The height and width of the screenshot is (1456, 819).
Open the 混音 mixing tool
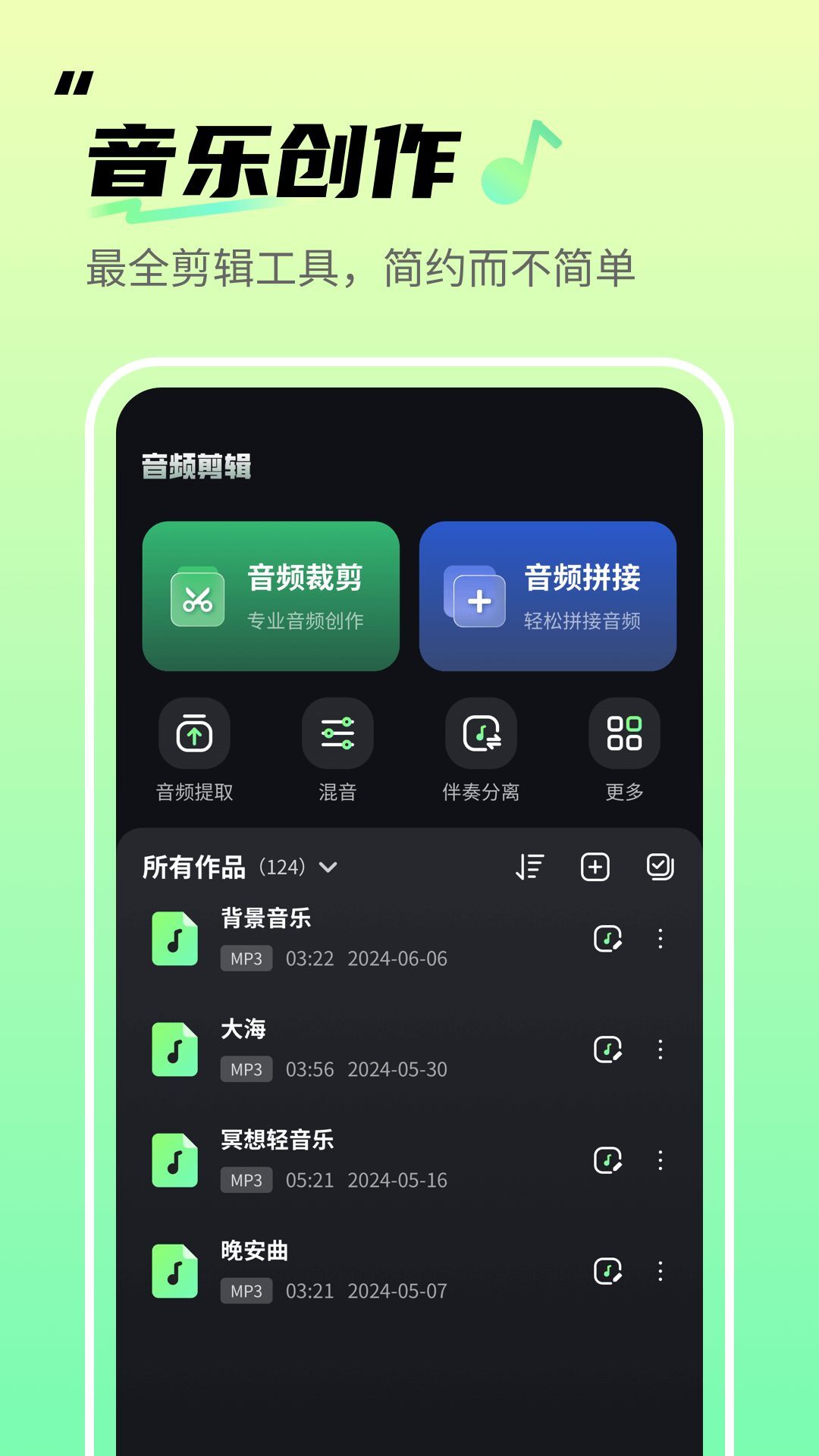coord(338,734)
